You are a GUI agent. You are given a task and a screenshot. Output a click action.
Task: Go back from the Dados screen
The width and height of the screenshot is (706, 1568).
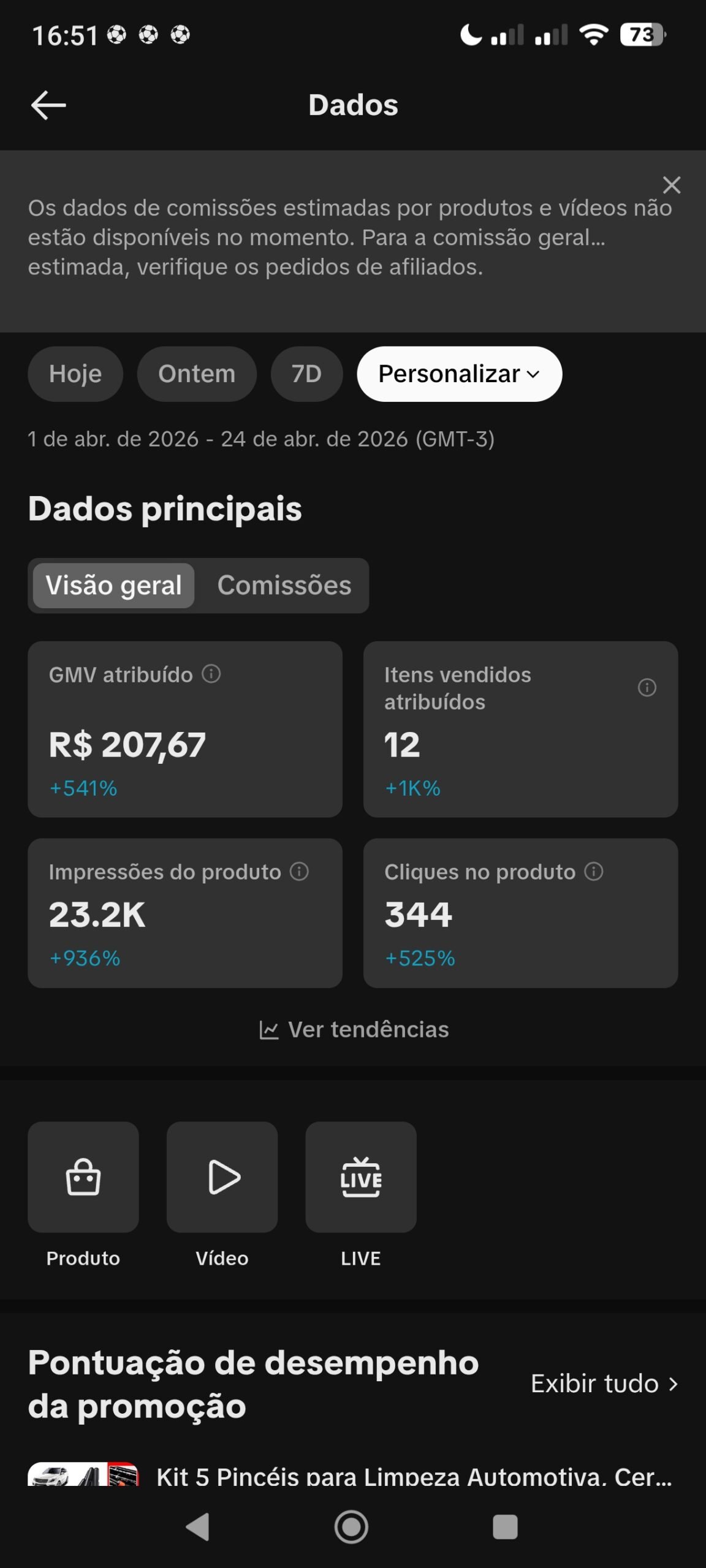coord(48,105)
